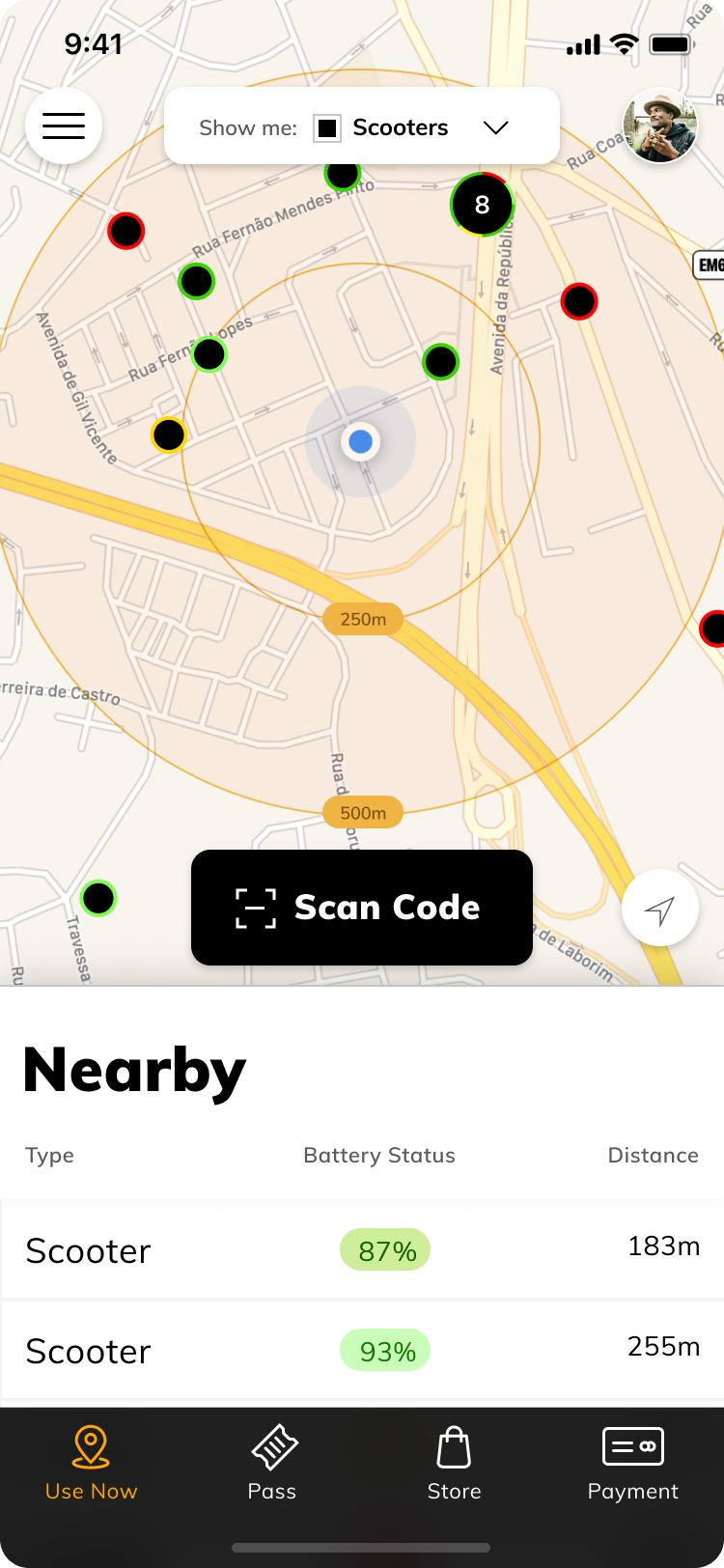This screenshot has width=724, height=1568.
Task: Recenter map with location arrow
Action: (x=660, y=910)
